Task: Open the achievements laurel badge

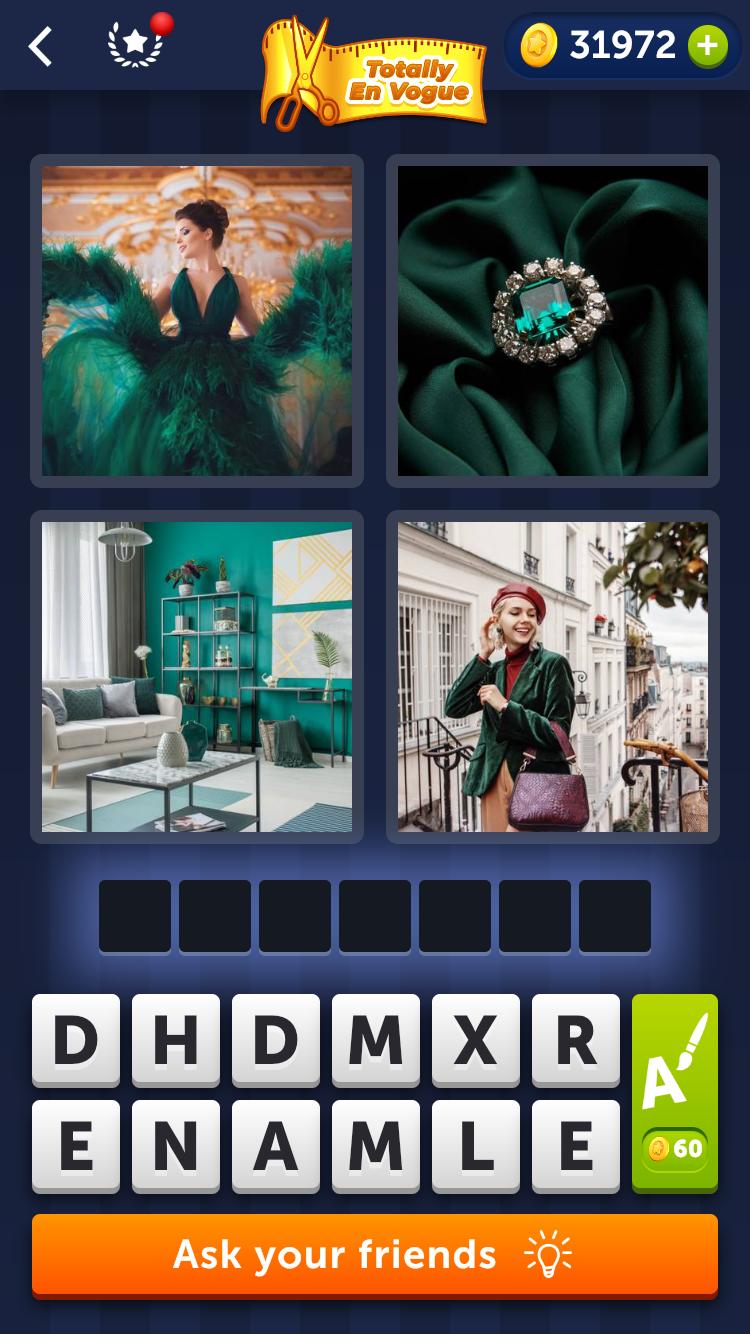Action: [135, 46]
